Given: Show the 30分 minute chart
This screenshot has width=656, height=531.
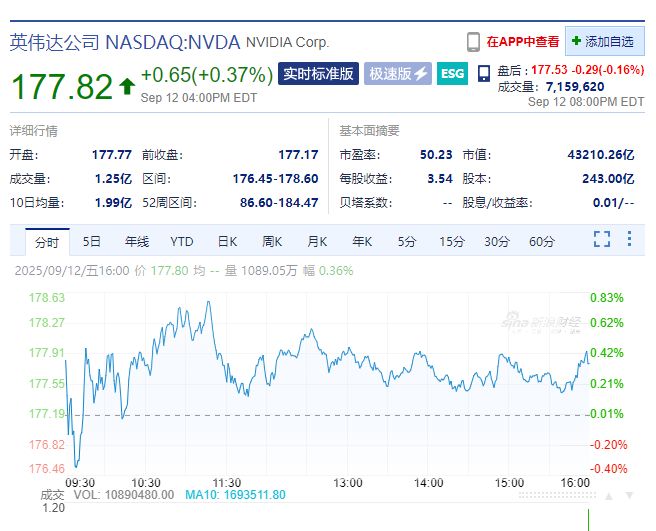Looking at the screenshot, I should point(497,241).
